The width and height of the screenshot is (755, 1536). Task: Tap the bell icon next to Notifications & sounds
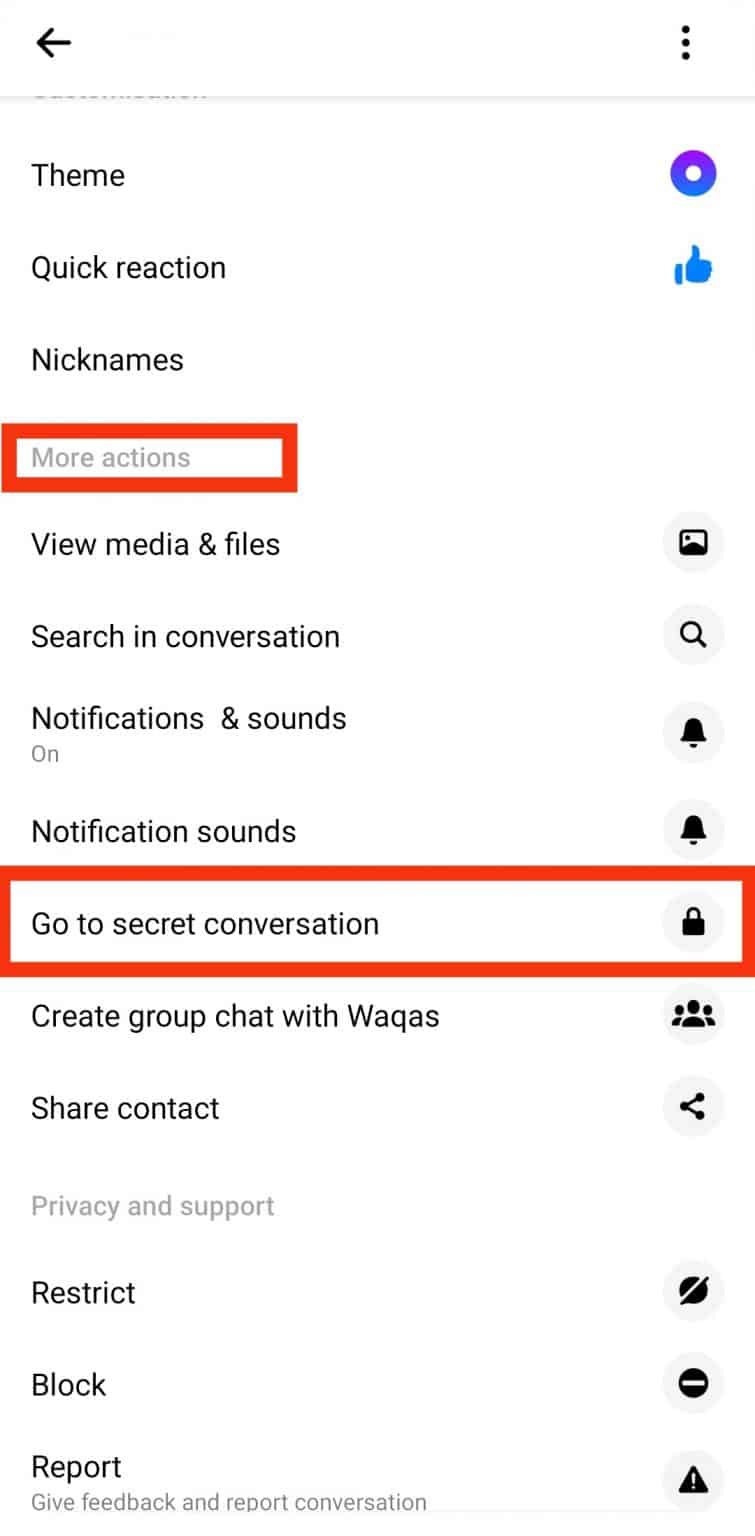click(x=693, y=732)
